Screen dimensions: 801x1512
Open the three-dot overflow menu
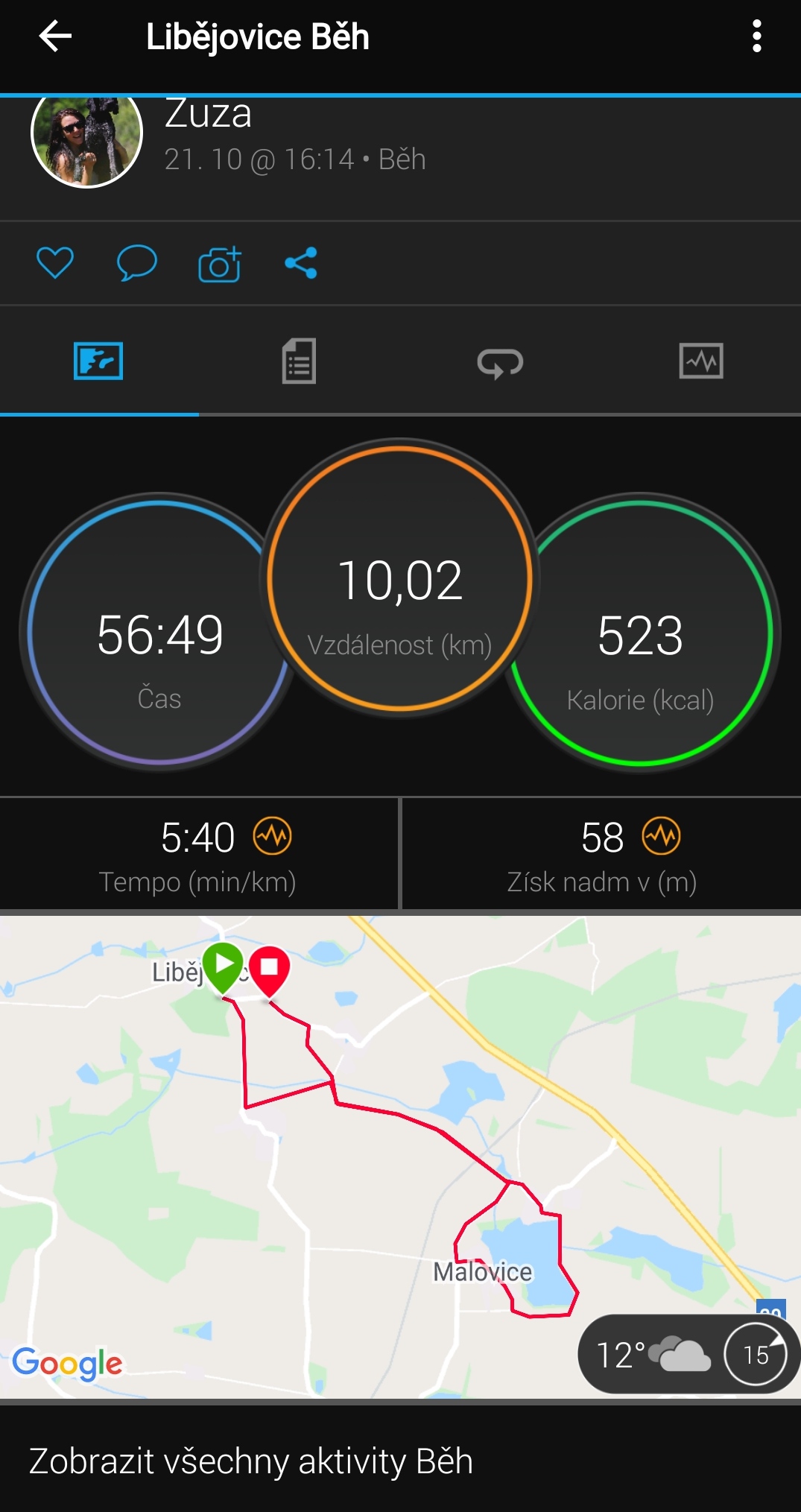[757, 36]
